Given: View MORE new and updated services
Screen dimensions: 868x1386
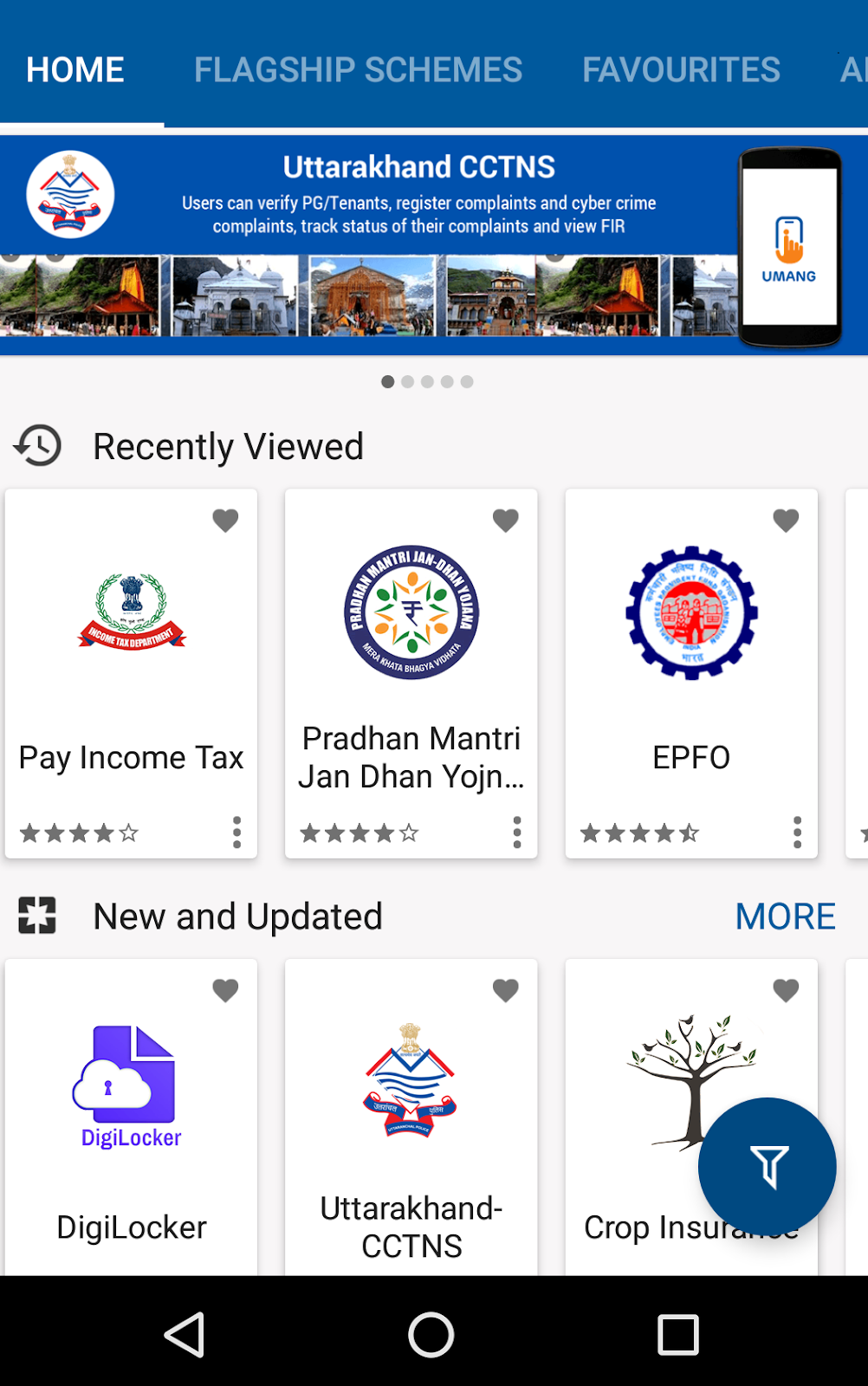Looking at the screenshot, I should [785, 916].
